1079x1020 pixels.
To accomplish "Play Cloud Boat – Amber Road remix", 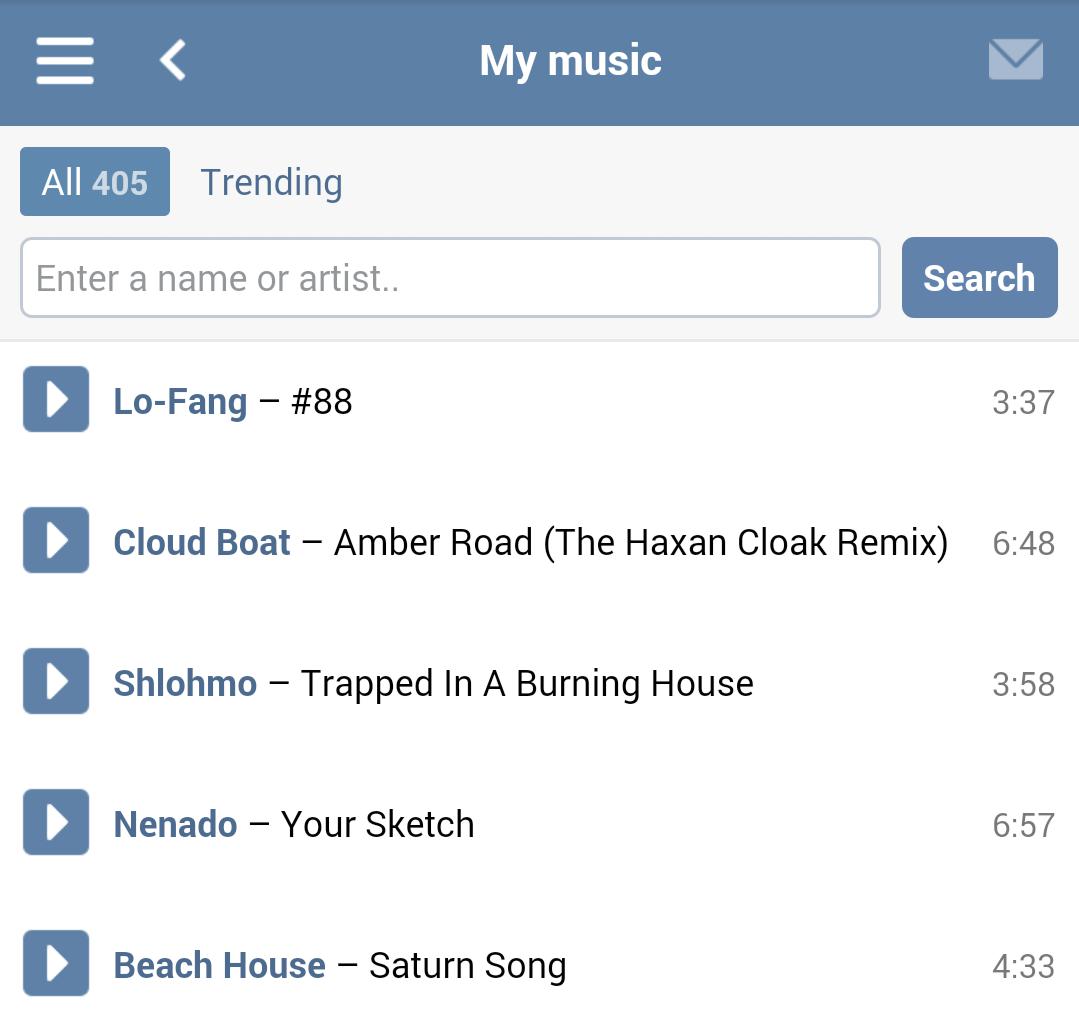I will pos(56,541).
